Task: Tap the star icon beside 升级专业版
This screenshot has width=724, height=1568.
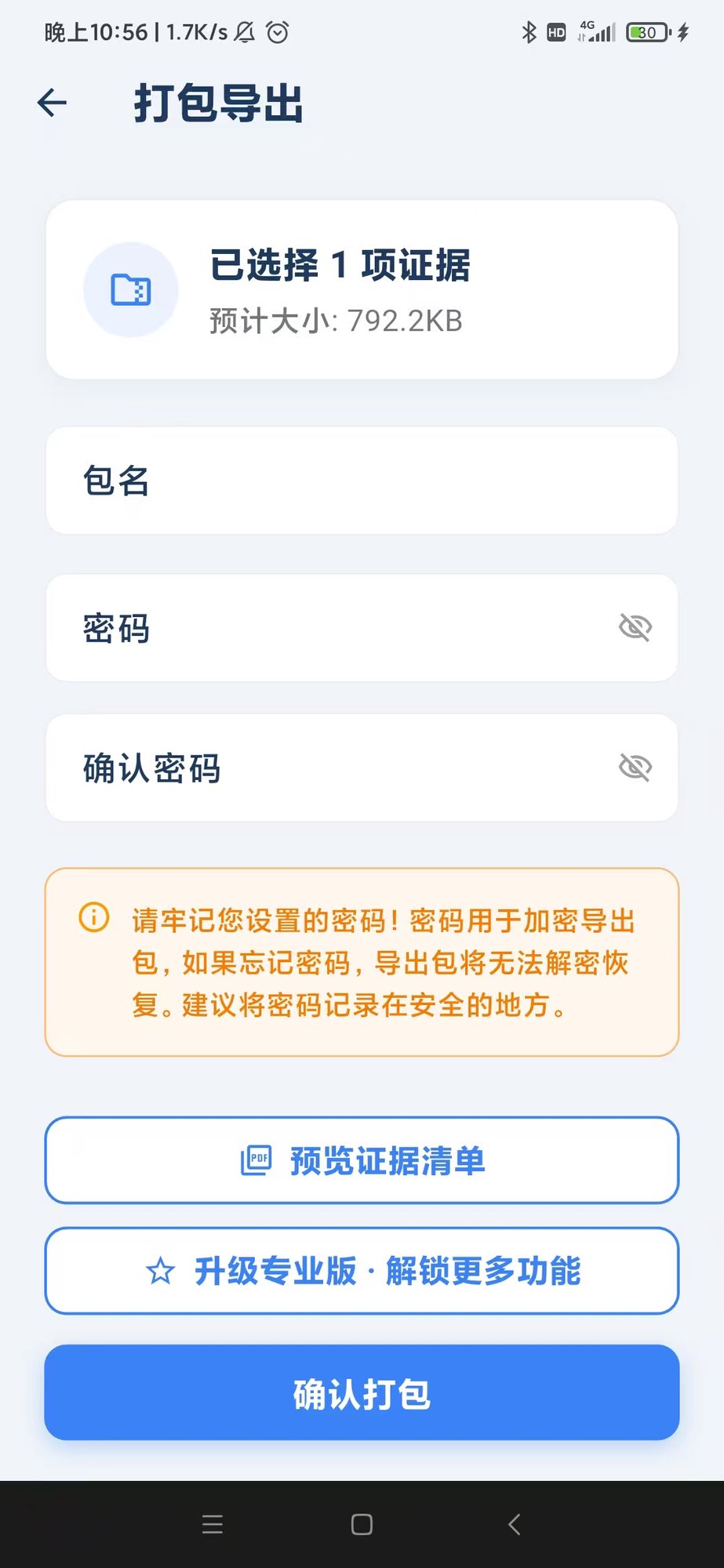Action: tap(160, 1272)
